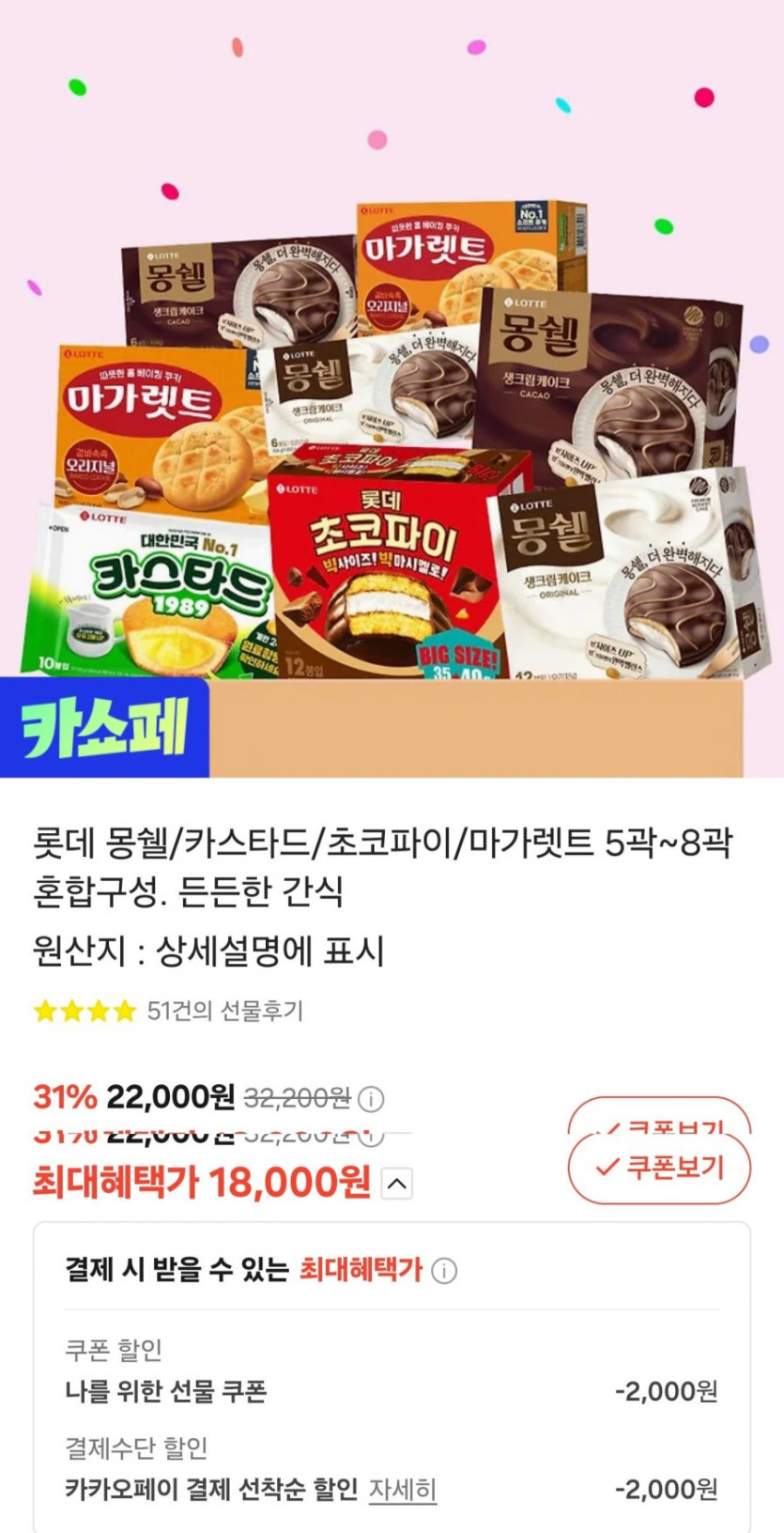
Task: Tap info icon next to 최대혜택가 heading
Action: coord(444,1271)
